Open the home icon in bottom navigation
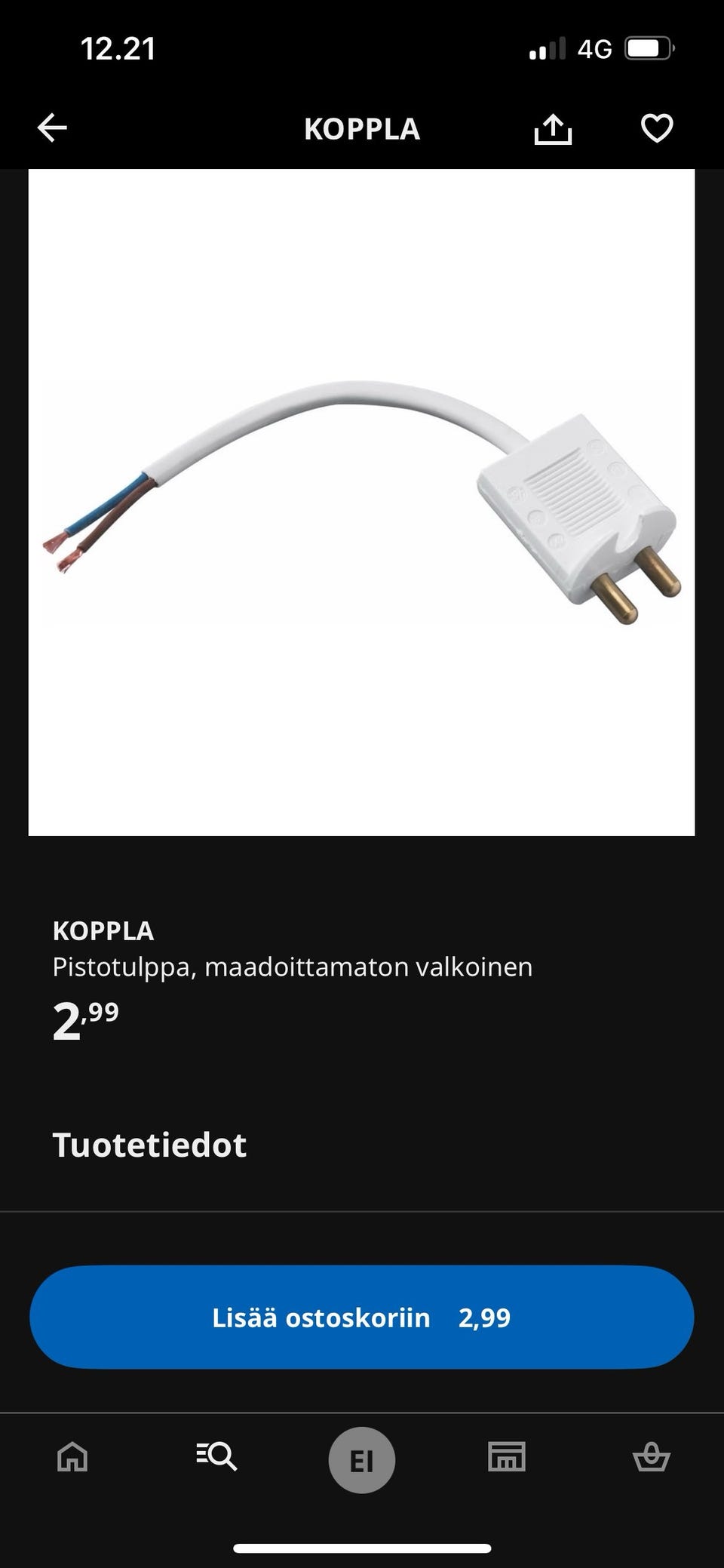 point(71,1458)
